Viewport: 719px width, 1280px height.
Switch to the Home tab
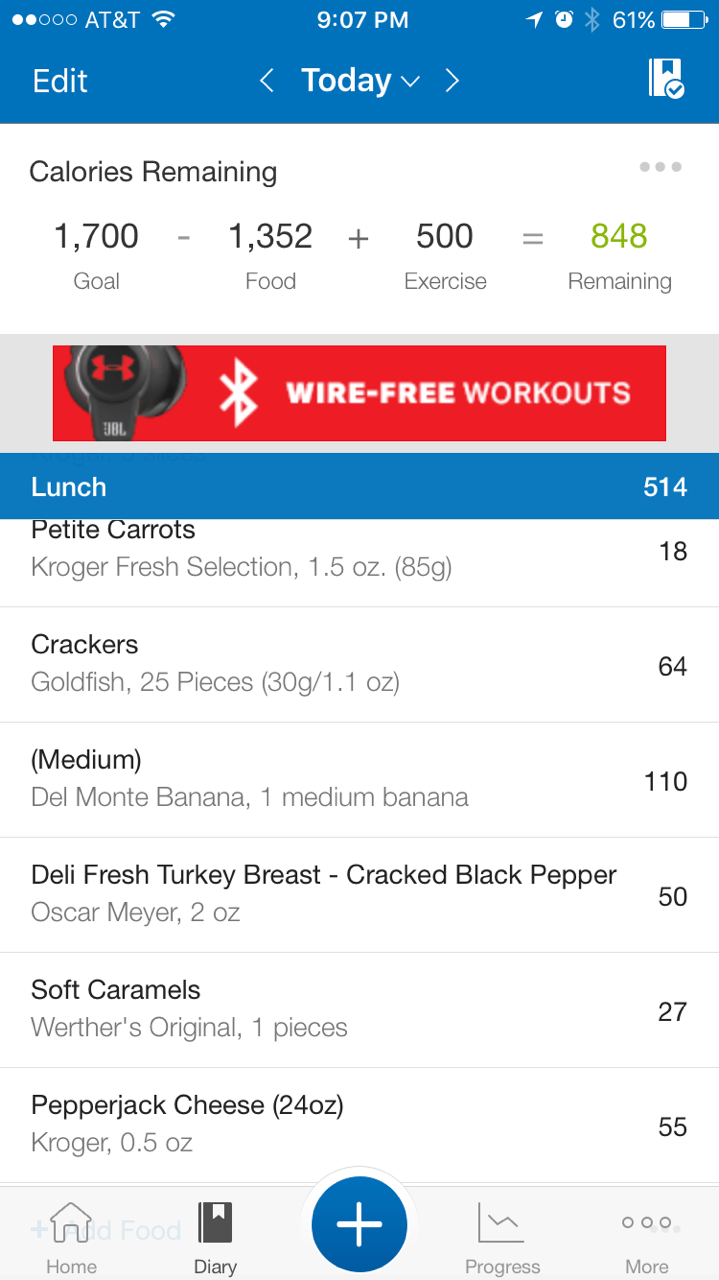pos(71,1238)
